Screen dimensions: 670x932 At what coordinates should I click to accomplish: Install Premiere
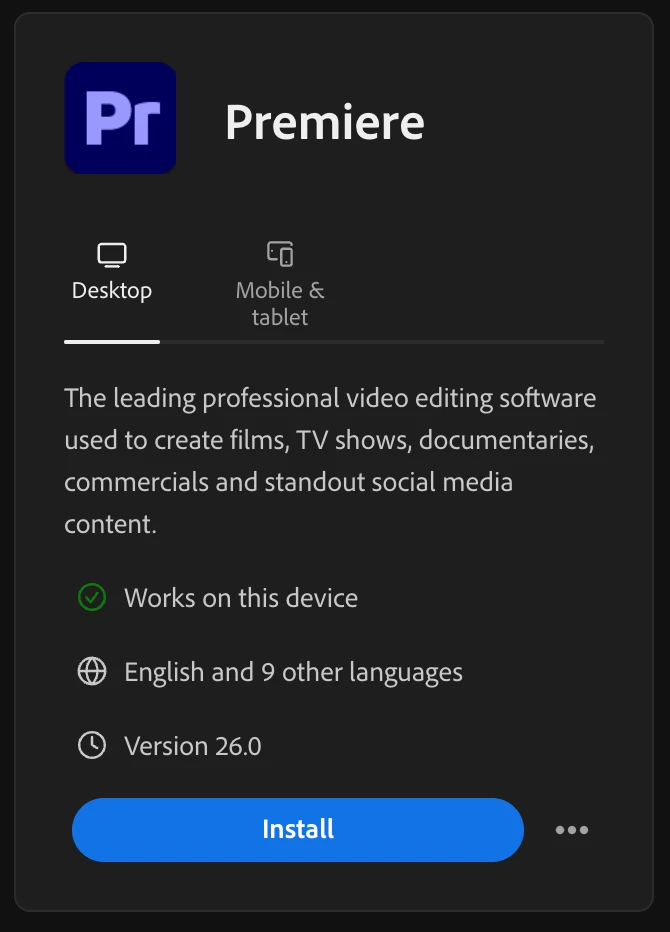click(x=297, y=829)
